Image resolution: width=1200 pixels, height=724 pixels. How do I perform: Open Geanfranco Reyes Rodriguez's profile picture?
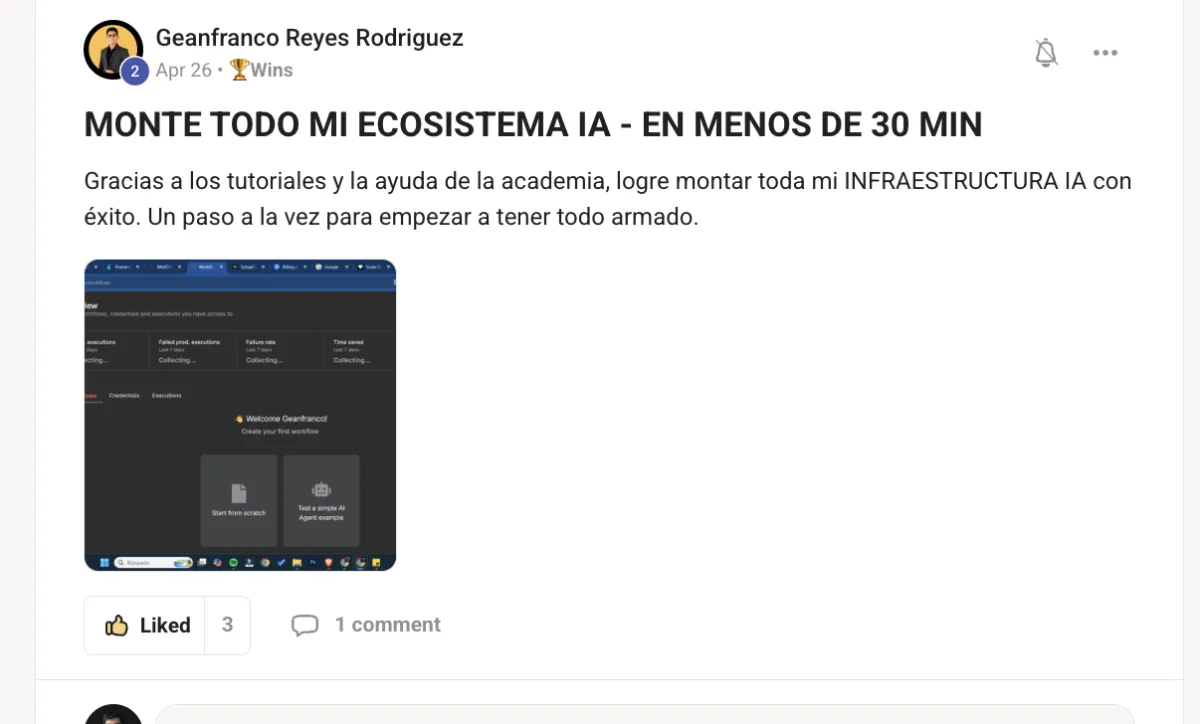click(x=113, y=49)
